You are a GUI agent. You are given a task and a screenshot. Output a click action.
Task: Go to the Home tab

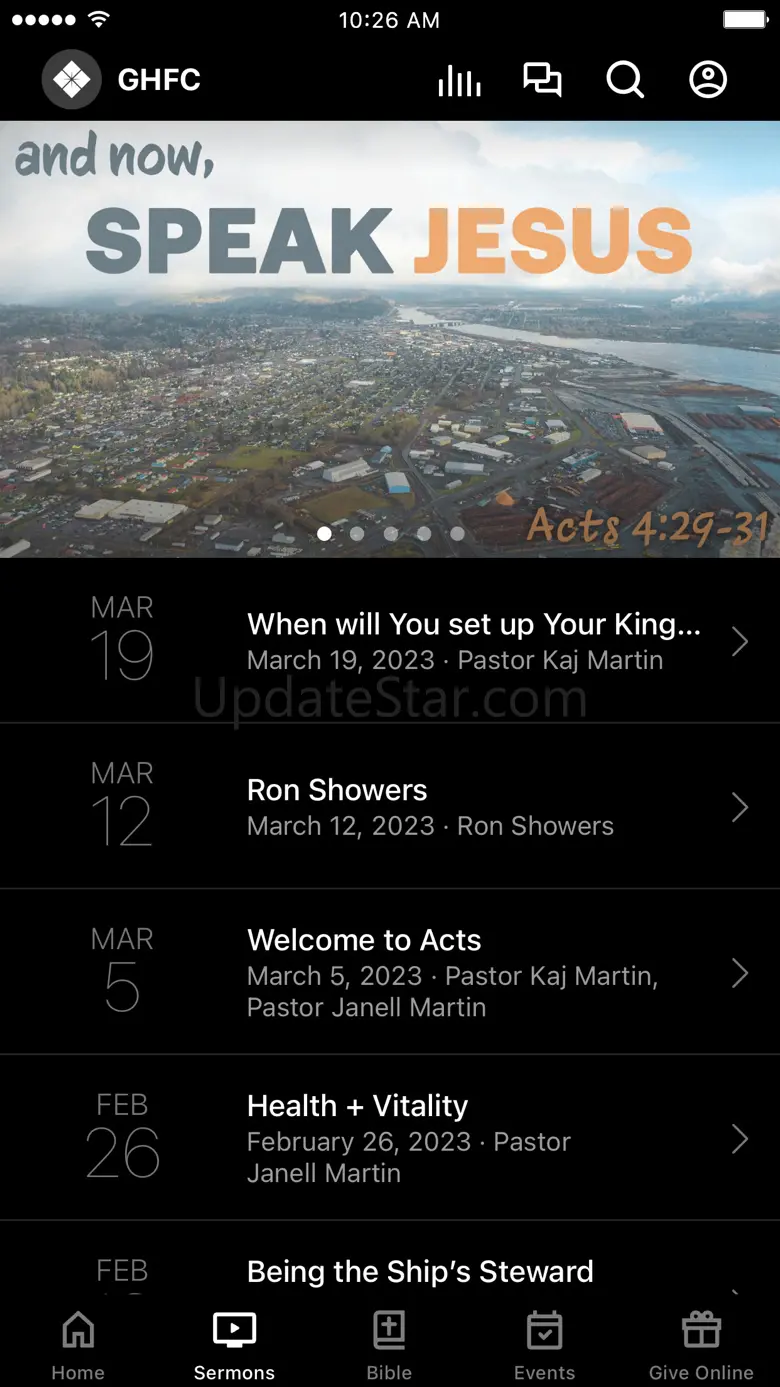[x=78, y=1346]
